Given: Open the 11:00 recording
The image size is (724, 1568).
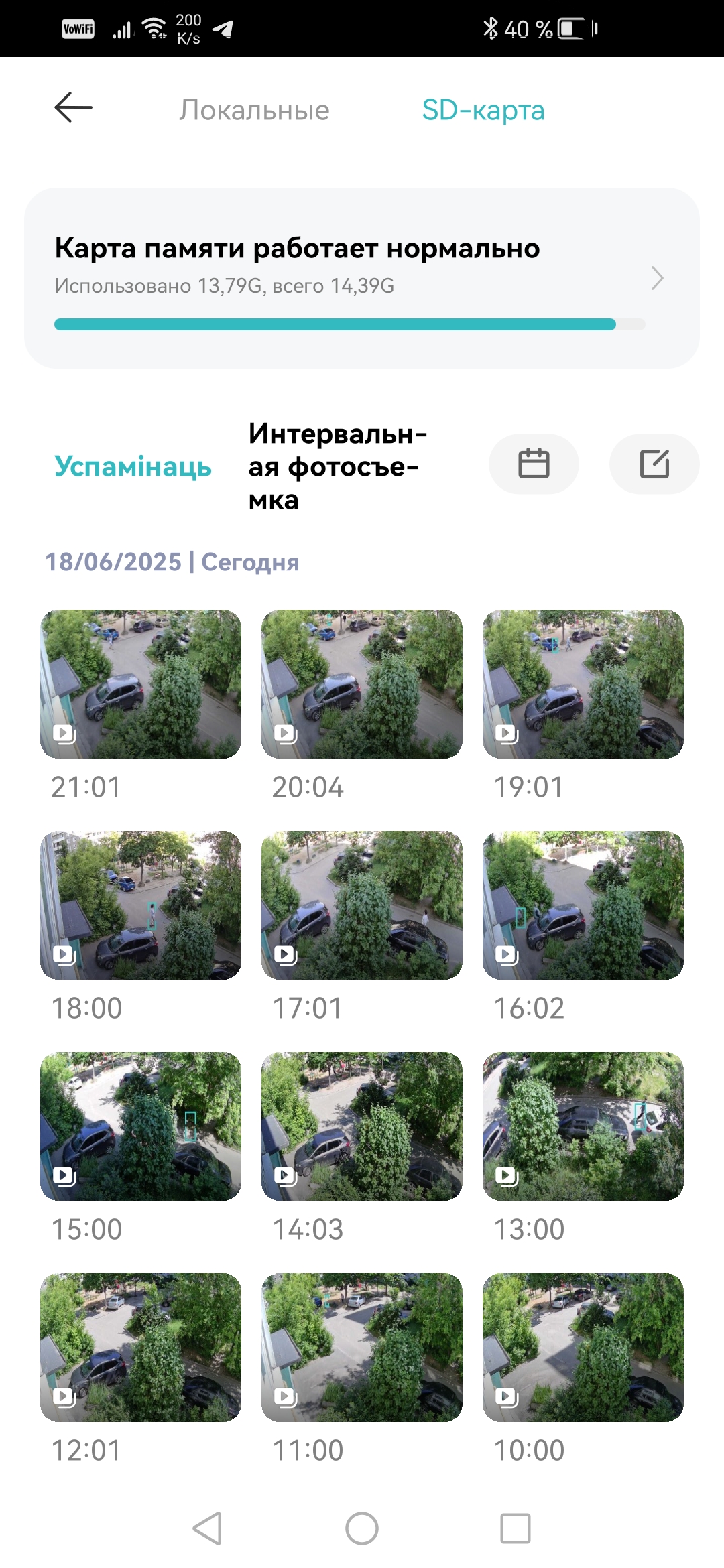Looking at the screenshot, I should click(x=362, y=1347).
